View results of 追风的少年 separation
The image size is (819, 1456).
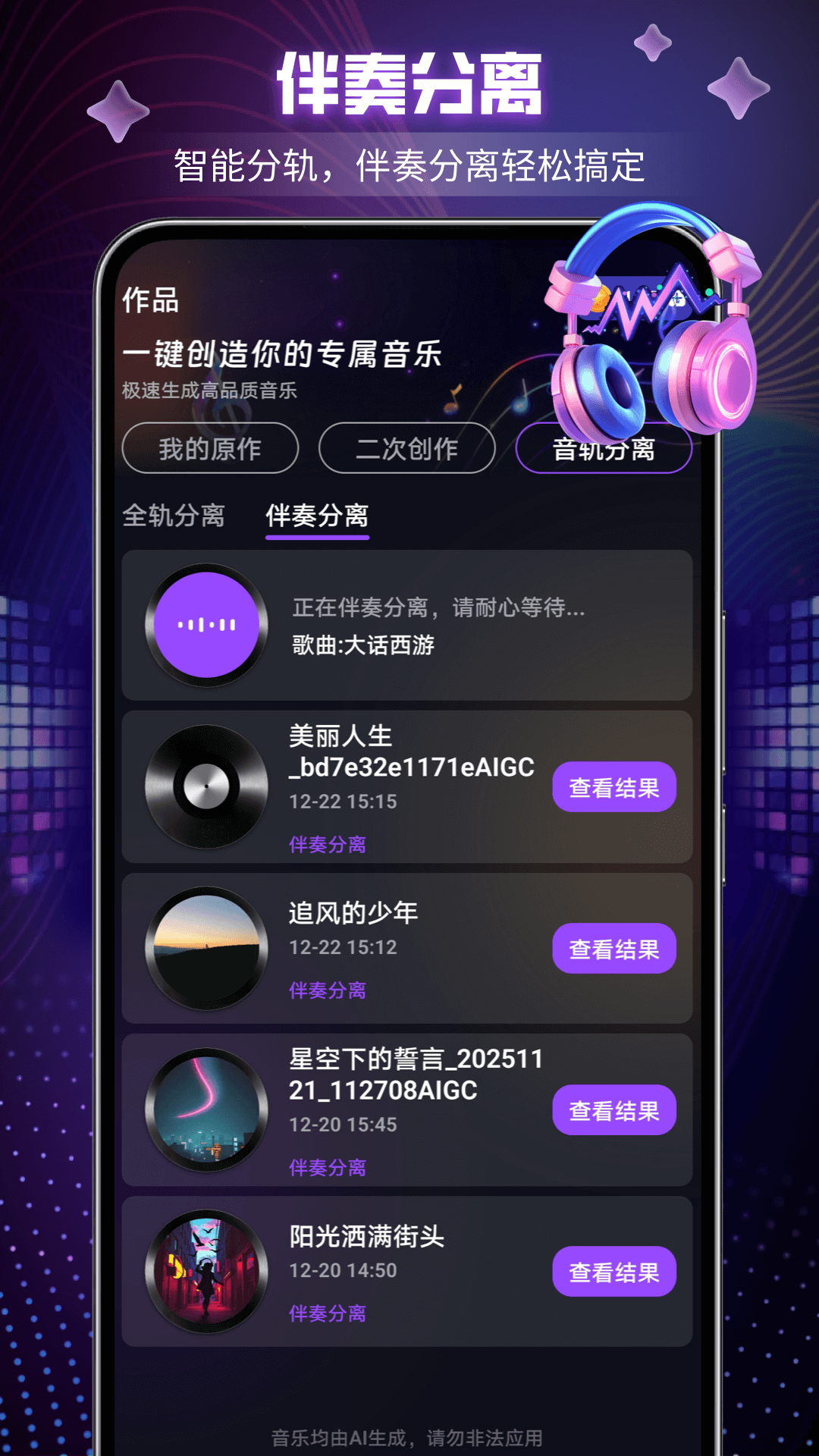(614, 946)
